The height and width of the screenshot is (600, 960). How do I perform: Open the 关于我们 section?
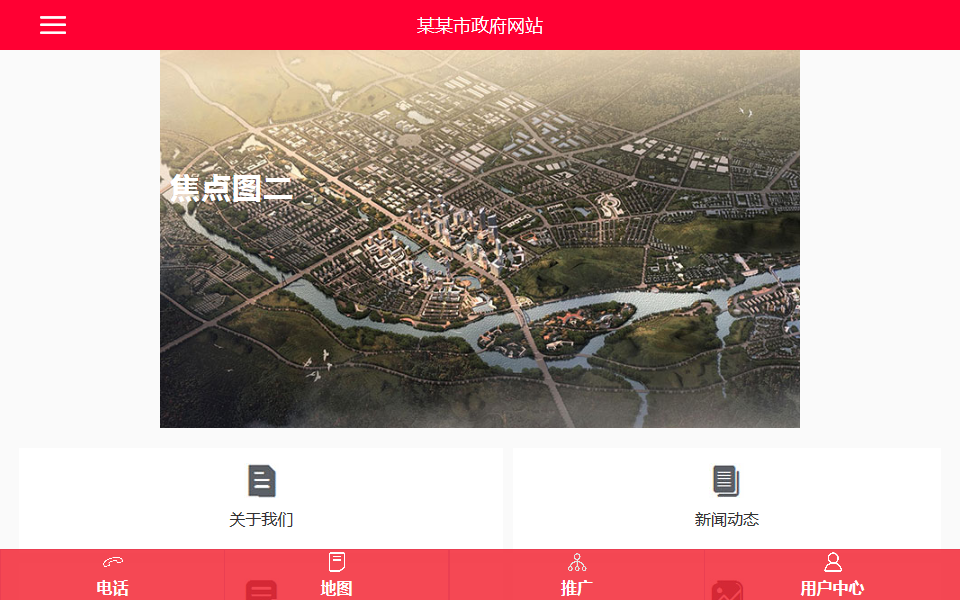coord(261,497)
